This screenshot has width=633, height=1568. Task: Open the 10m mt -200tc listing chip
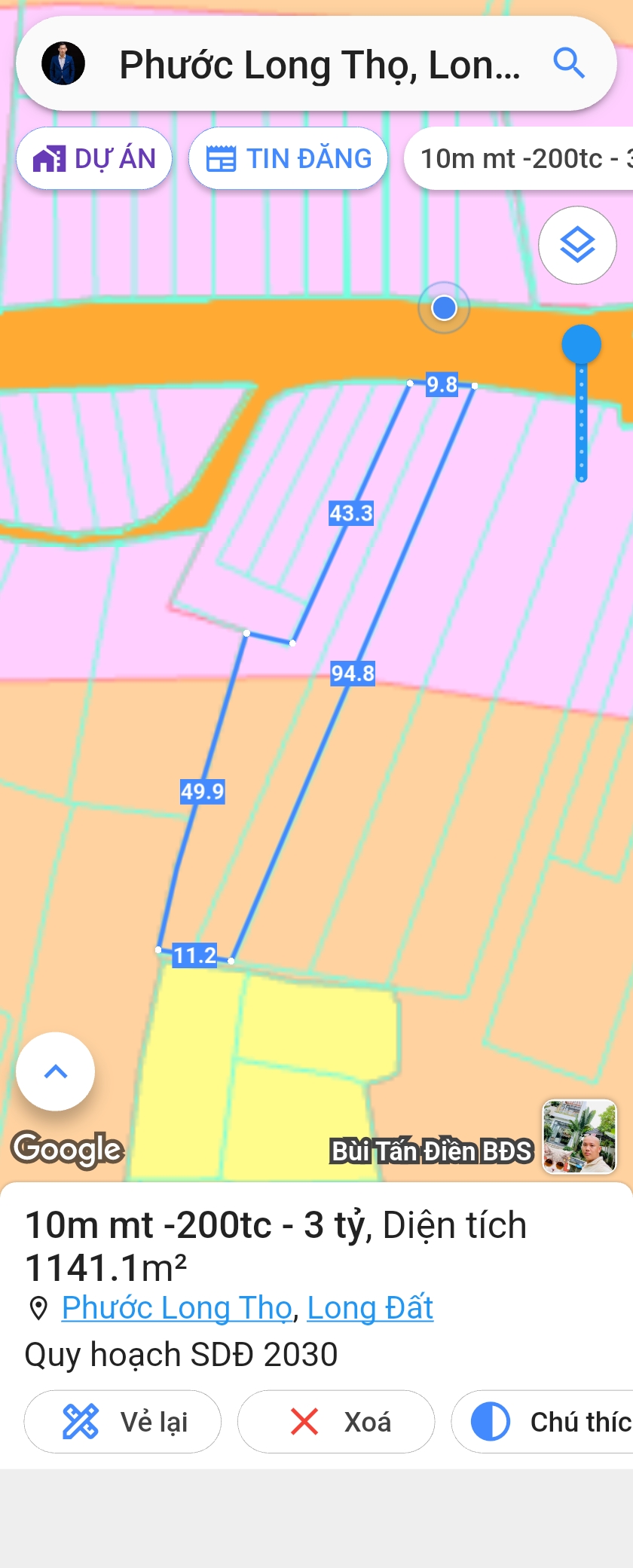tap(520, 159)
